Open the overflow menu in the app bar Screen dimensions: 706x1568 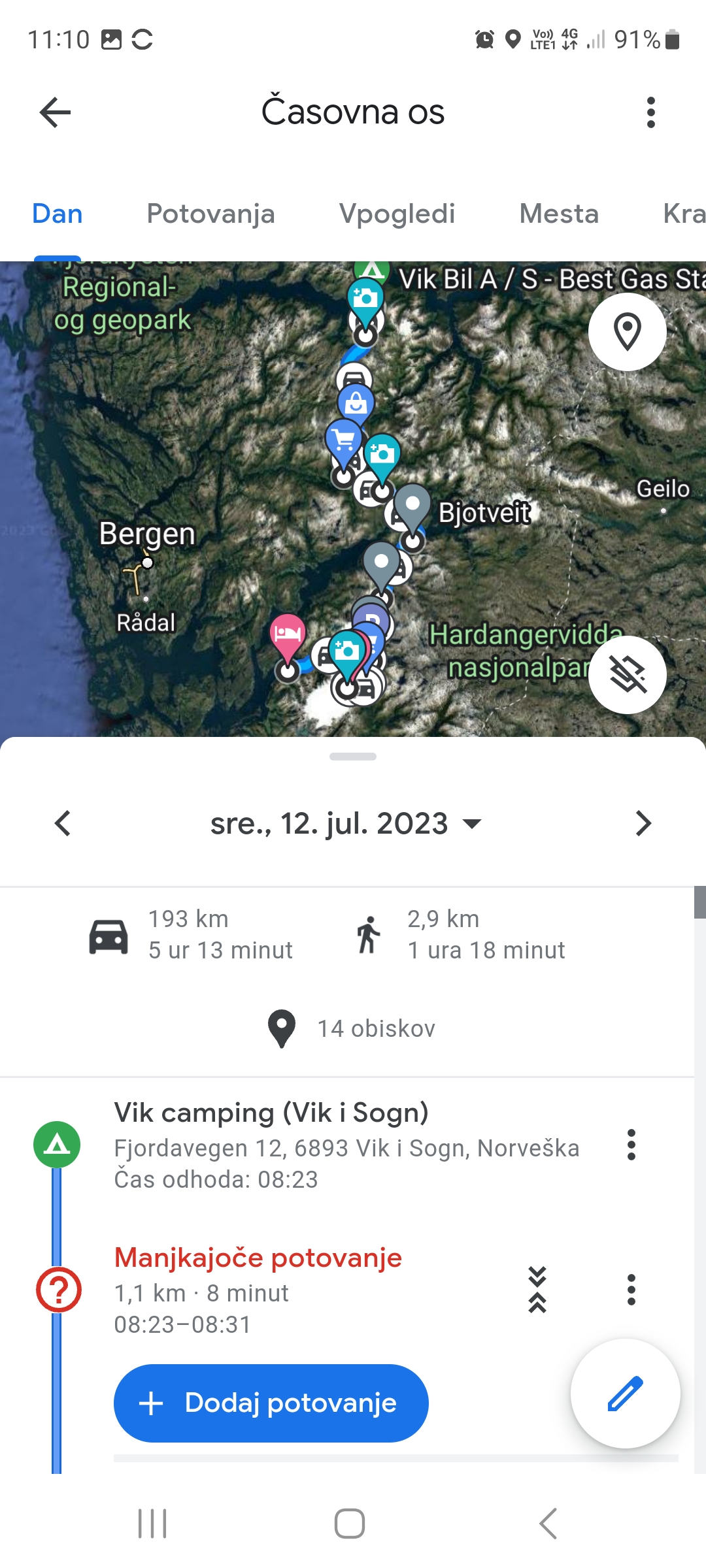click(x=650, y=112)
